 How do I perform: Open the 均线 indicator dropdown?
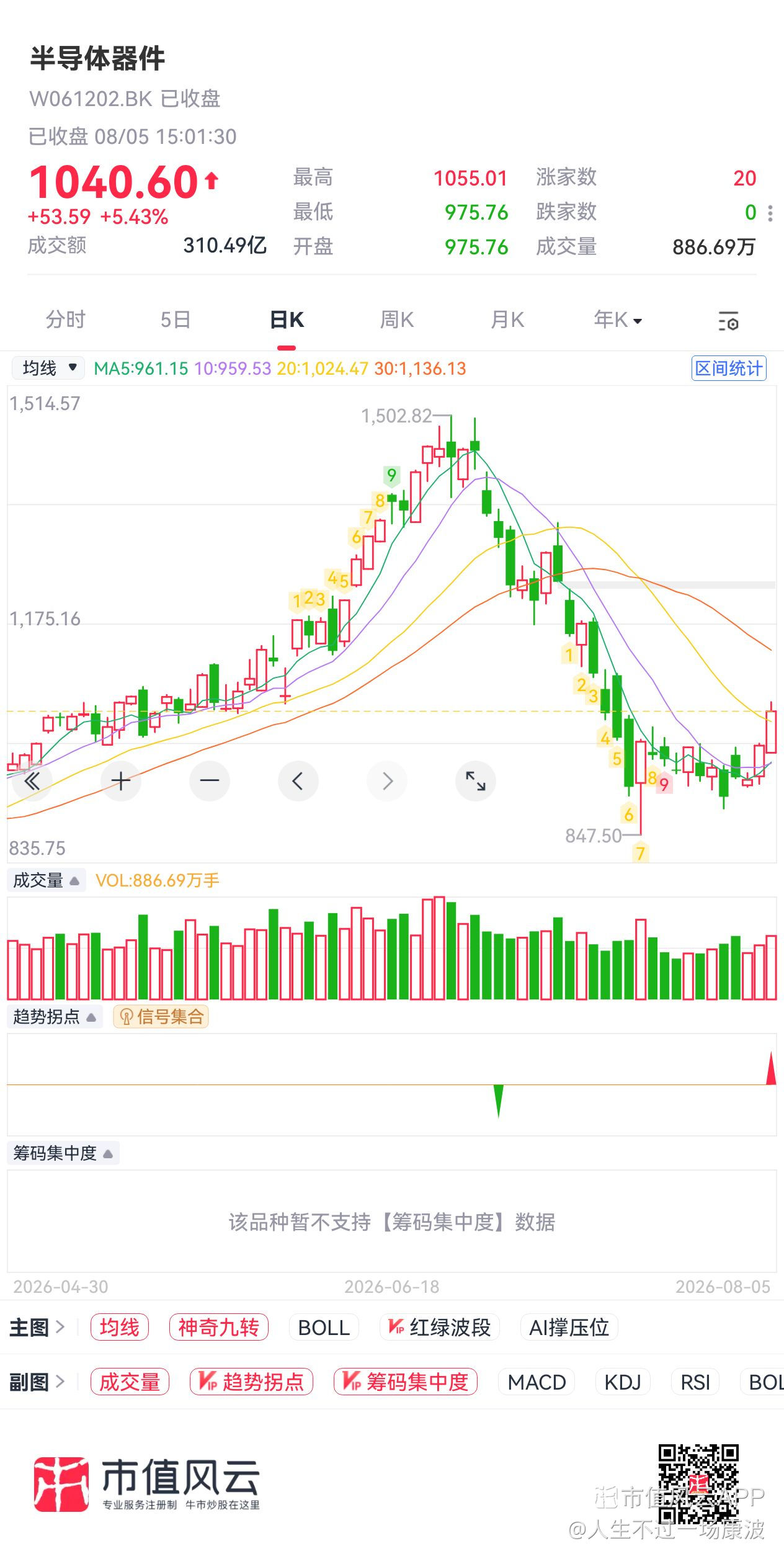click(x=48, y=368)
